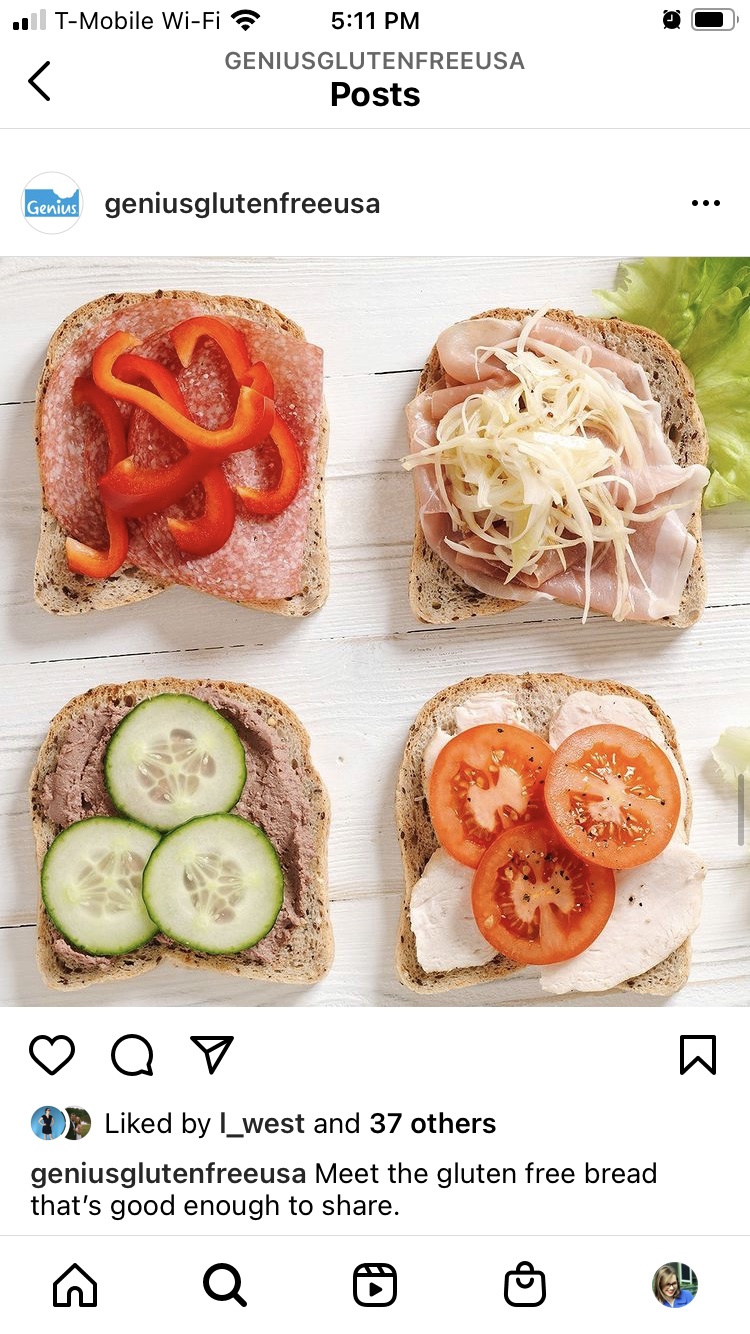Open the Search tab
The height and width of the screenshot is (1334, 750).
coord(225,1285)
